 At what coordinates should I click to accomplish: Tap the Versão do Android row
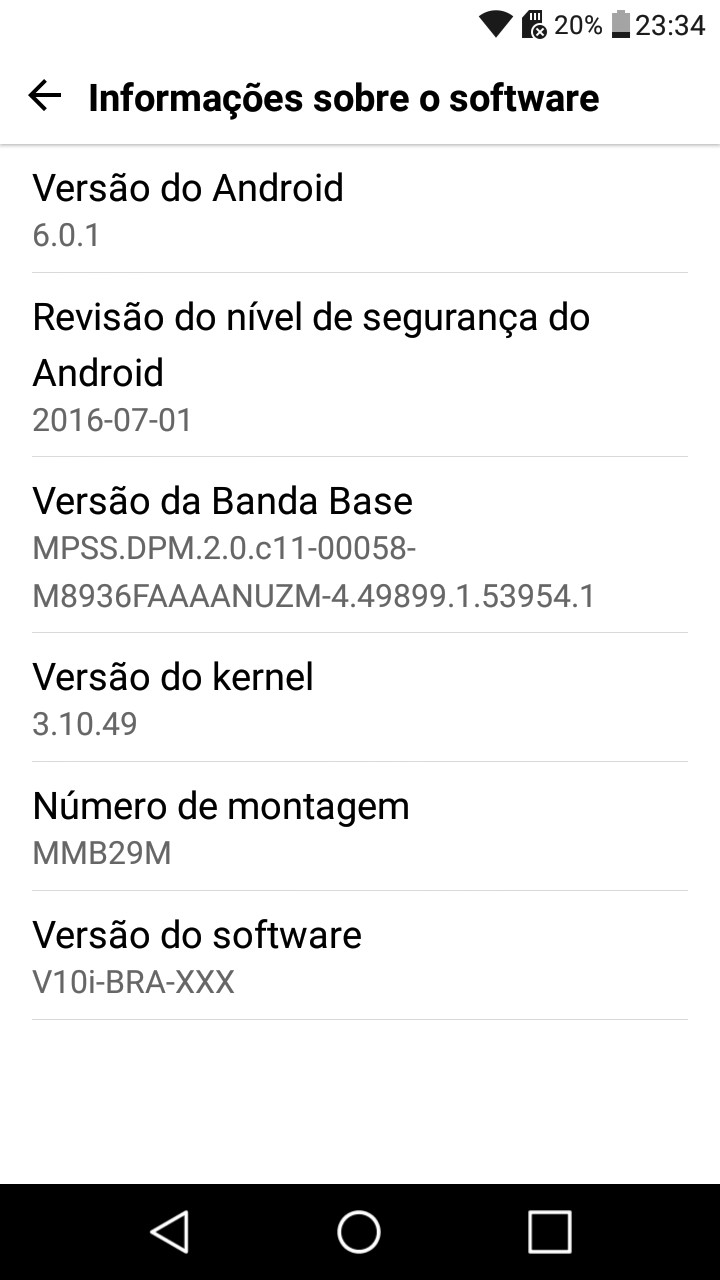360,210
